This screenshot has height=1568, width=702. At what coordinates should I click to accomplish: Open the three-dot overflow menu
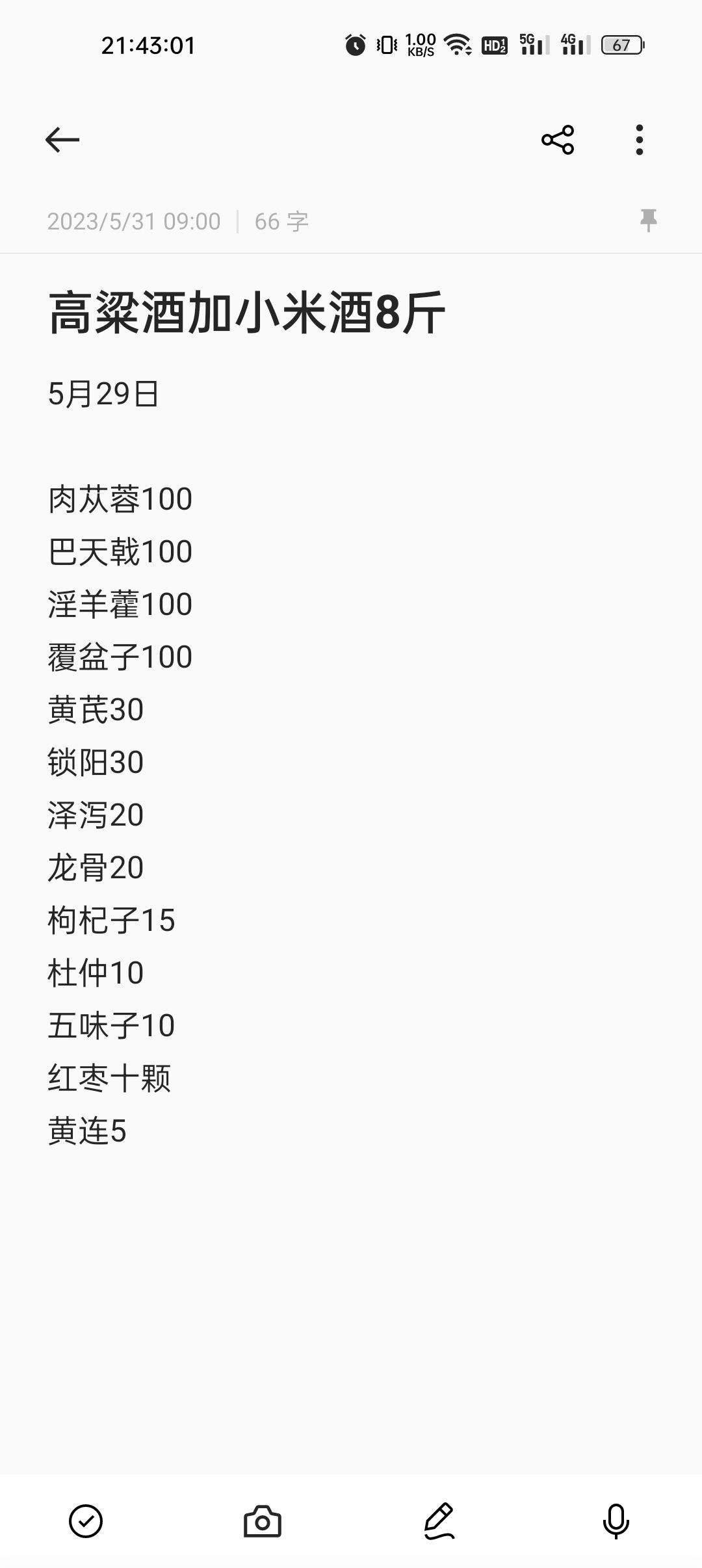640,140
